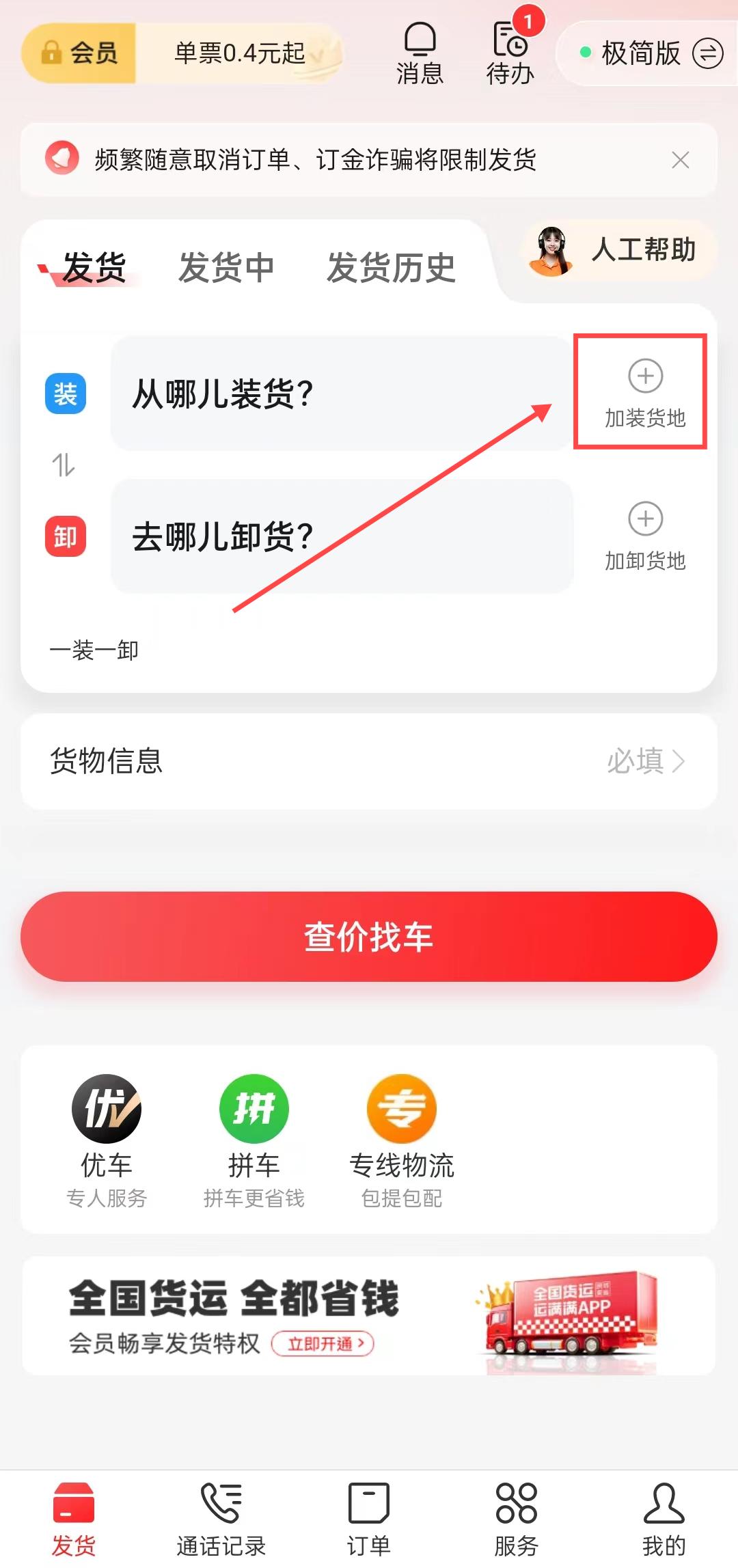The width and height of the screenshot is (738, 1568).
Task: Select the 去哪儿卸货 unloading location field
Action: click(x=342, y=536)
